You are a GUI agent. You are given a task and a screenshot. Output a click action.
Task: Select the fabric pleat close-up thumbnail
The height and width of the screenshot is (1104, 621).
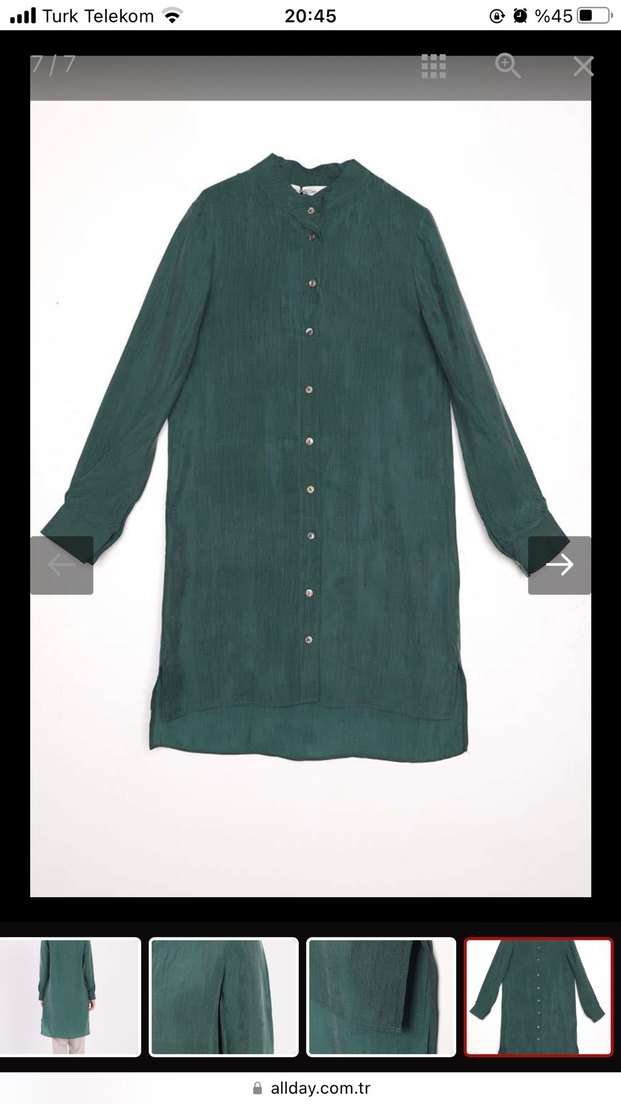(x=224, y=996)
